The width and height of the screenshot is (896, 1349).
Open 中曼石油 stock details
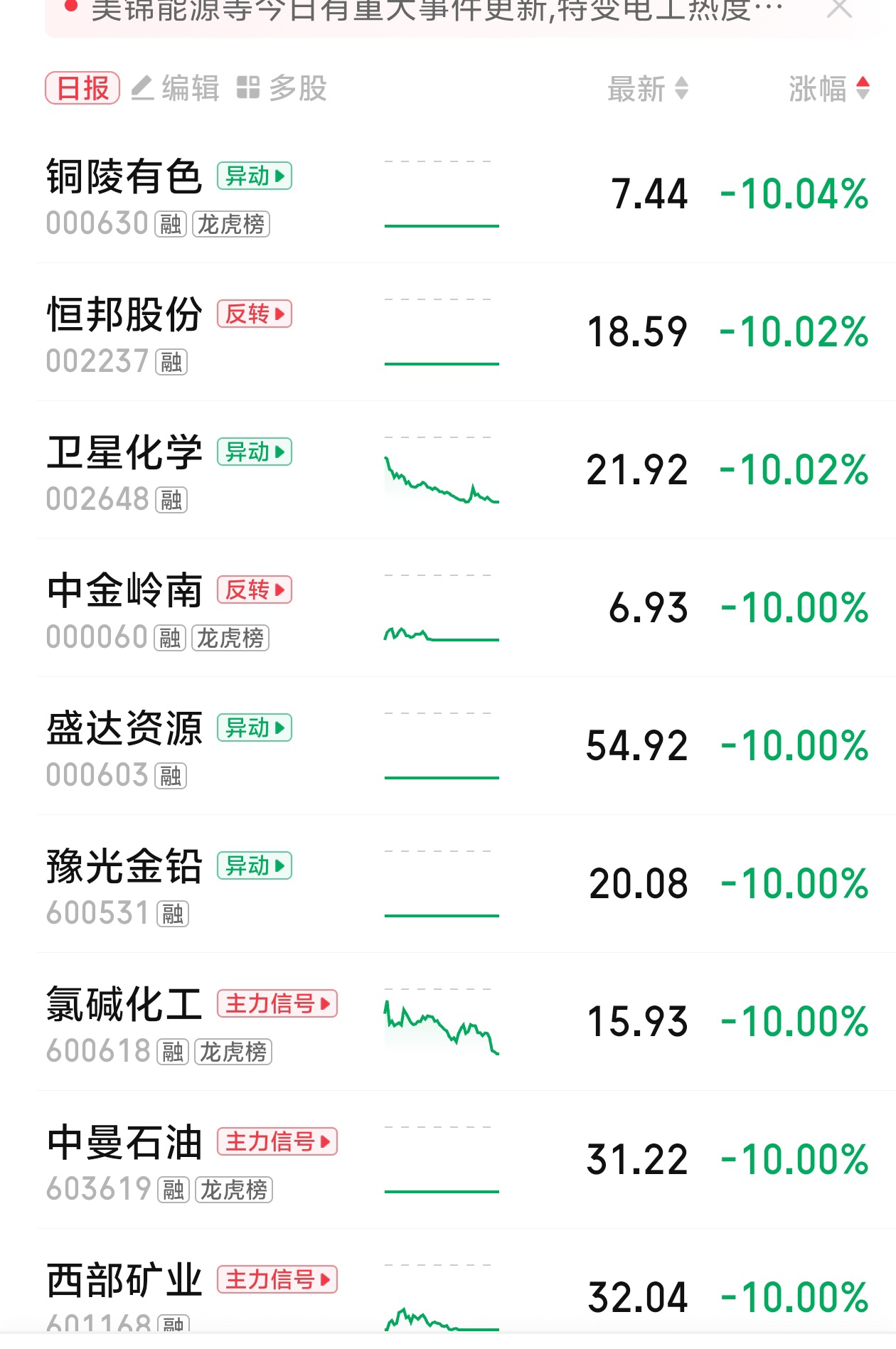tap(124, 1142)
